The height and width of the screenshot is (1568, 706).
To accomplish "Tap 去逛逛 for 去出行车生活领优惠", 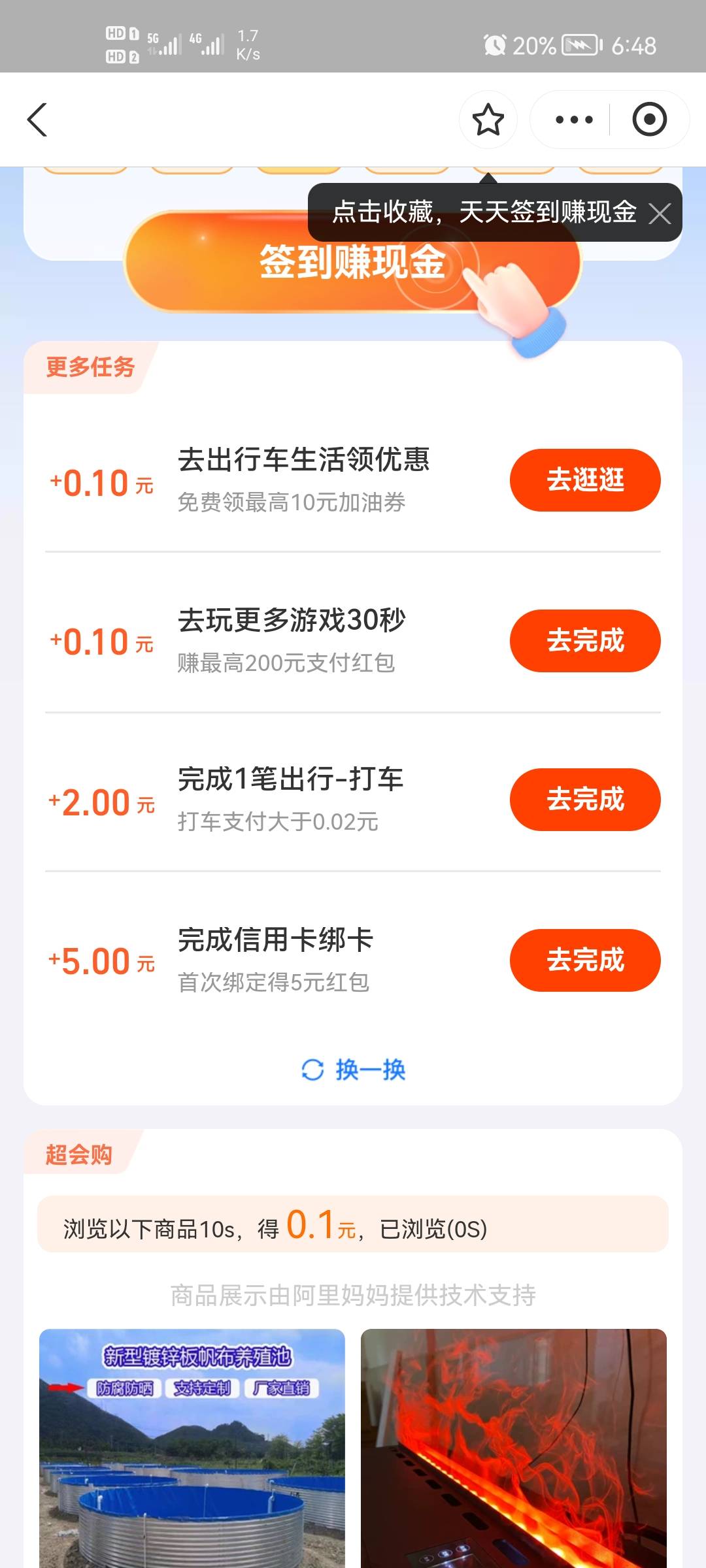I will [584, 480].
